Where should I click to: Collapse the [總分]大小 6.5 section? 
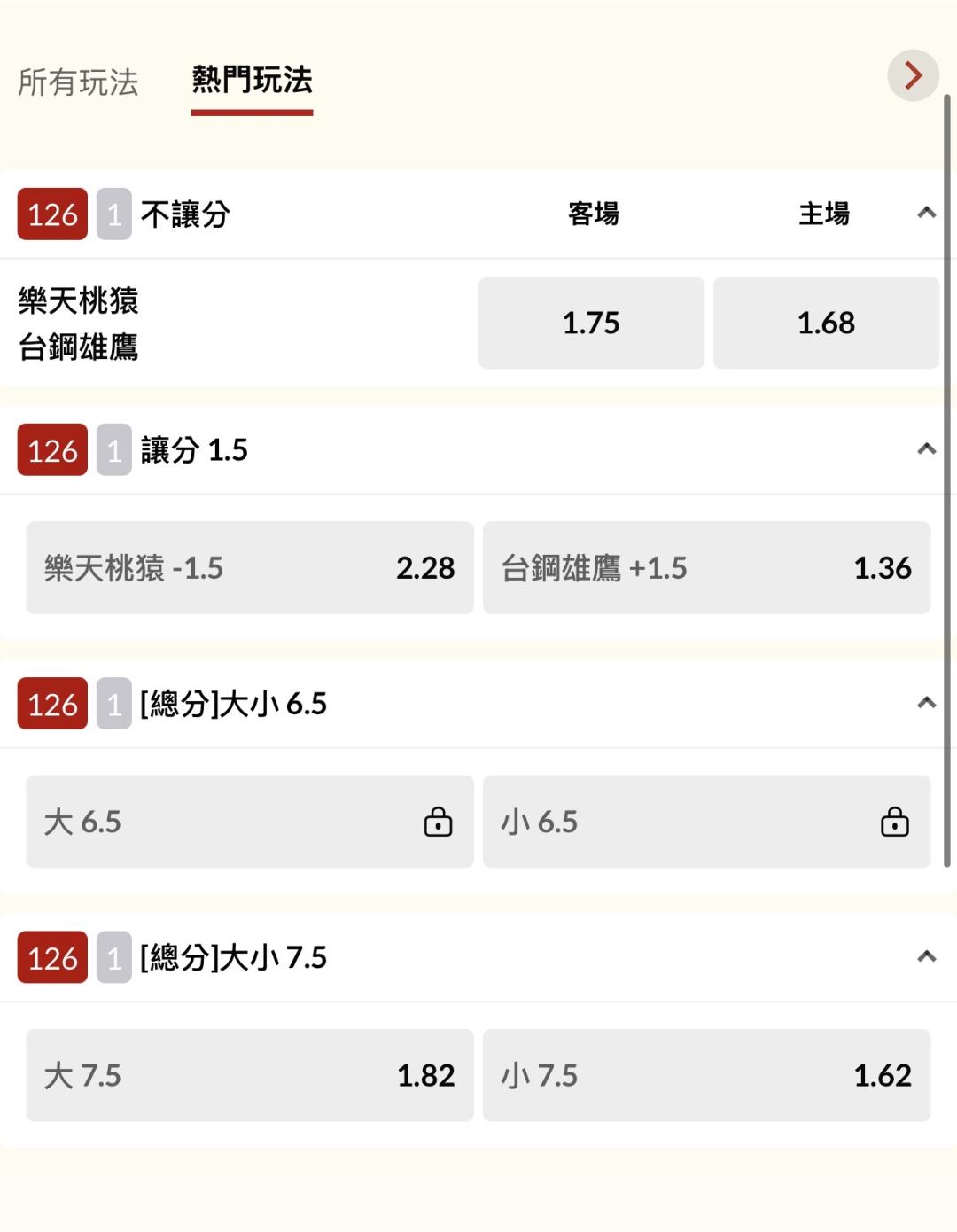pyautogui.click(x=926, y=703)
